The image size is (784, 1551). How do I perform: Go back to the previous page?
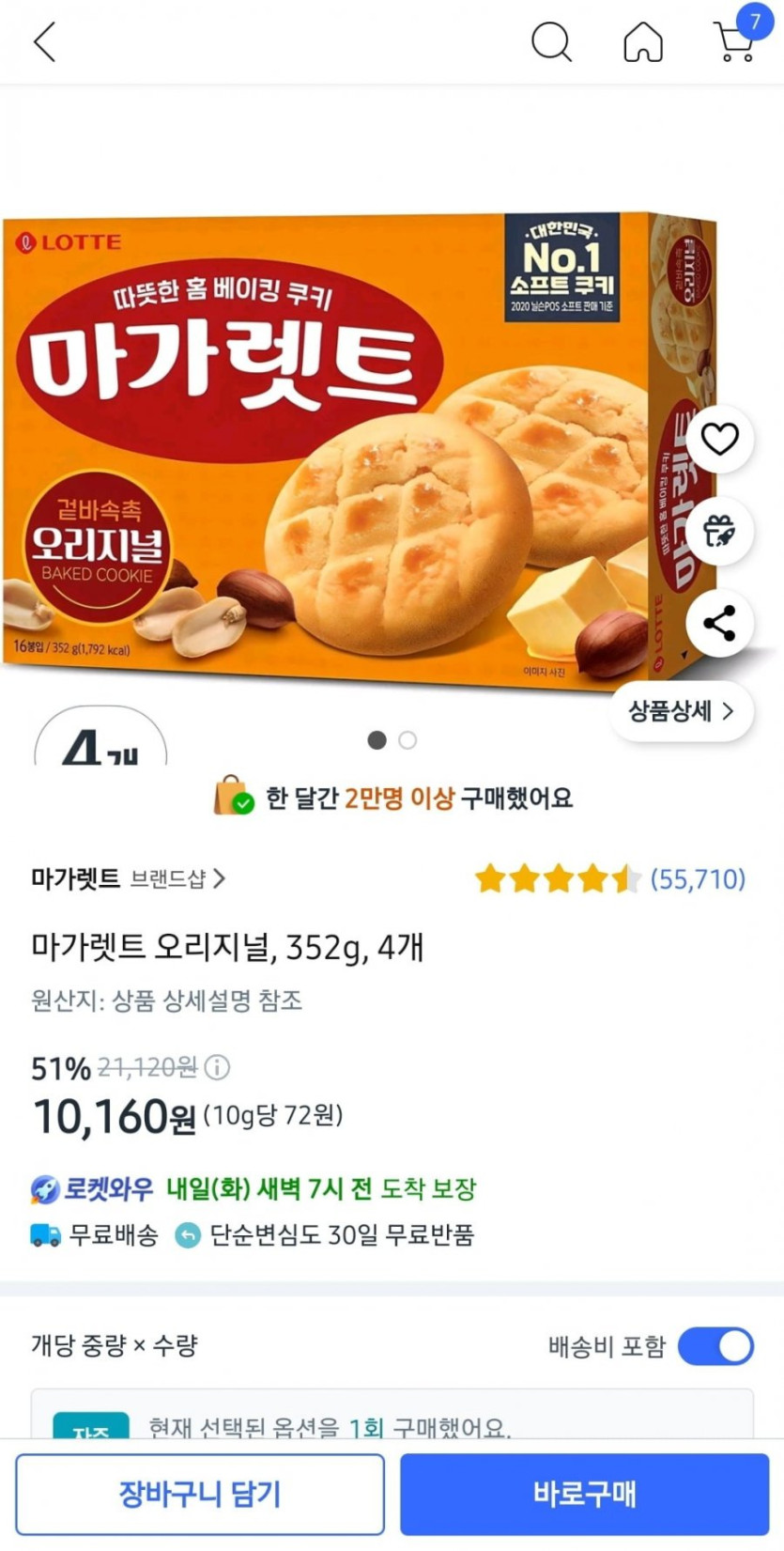[44, 42]
